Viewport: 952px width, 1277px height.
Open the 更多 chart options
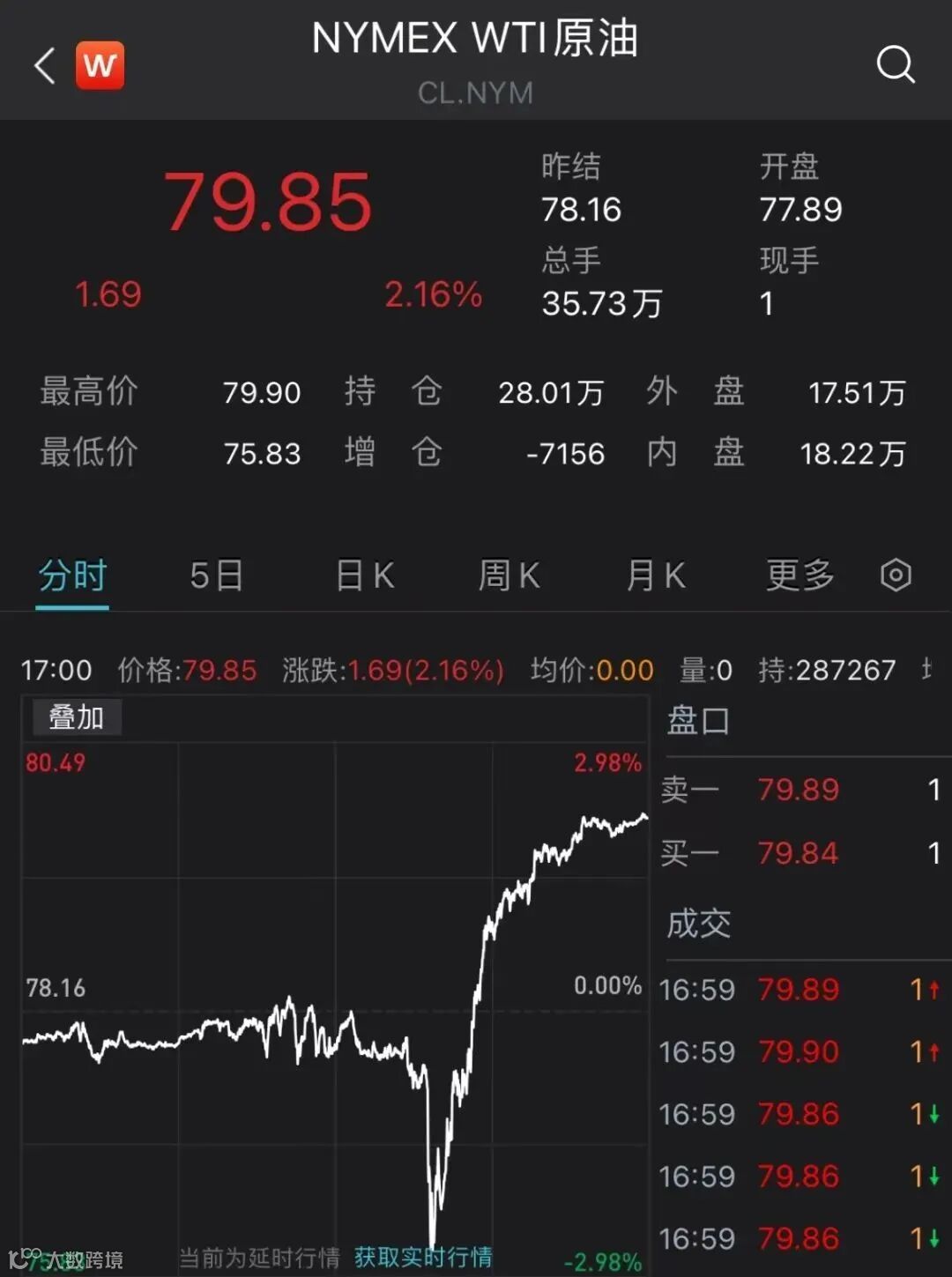coord(800,575)
